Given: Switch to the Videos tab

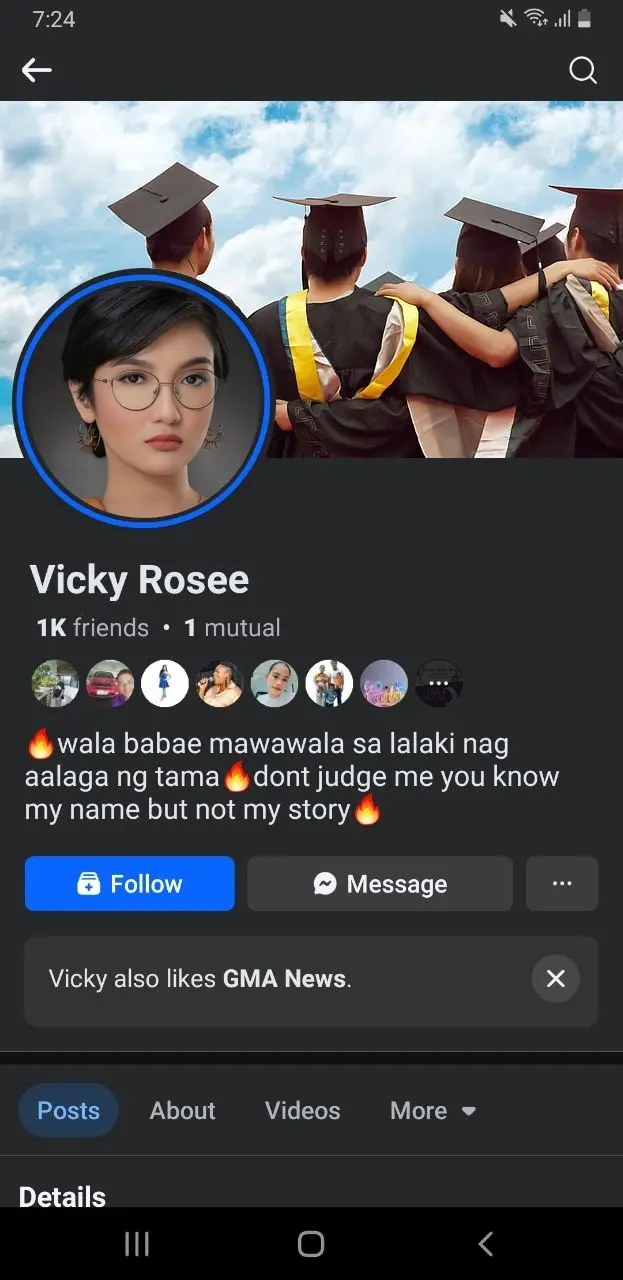Looking at the screenshot, I should pos(303,1110).
